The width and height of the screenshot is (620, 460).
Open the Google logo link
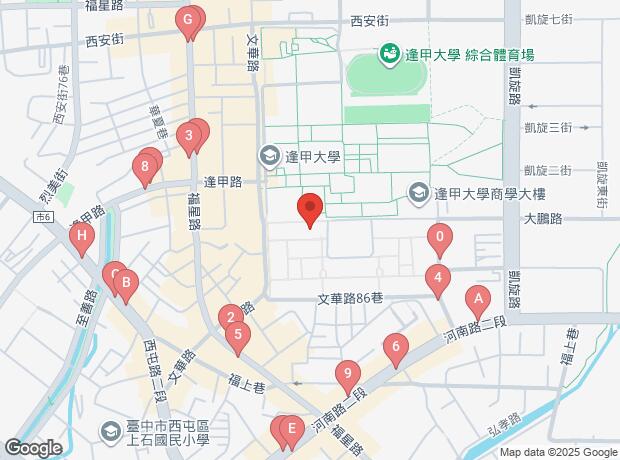click(x=33, y=448)
